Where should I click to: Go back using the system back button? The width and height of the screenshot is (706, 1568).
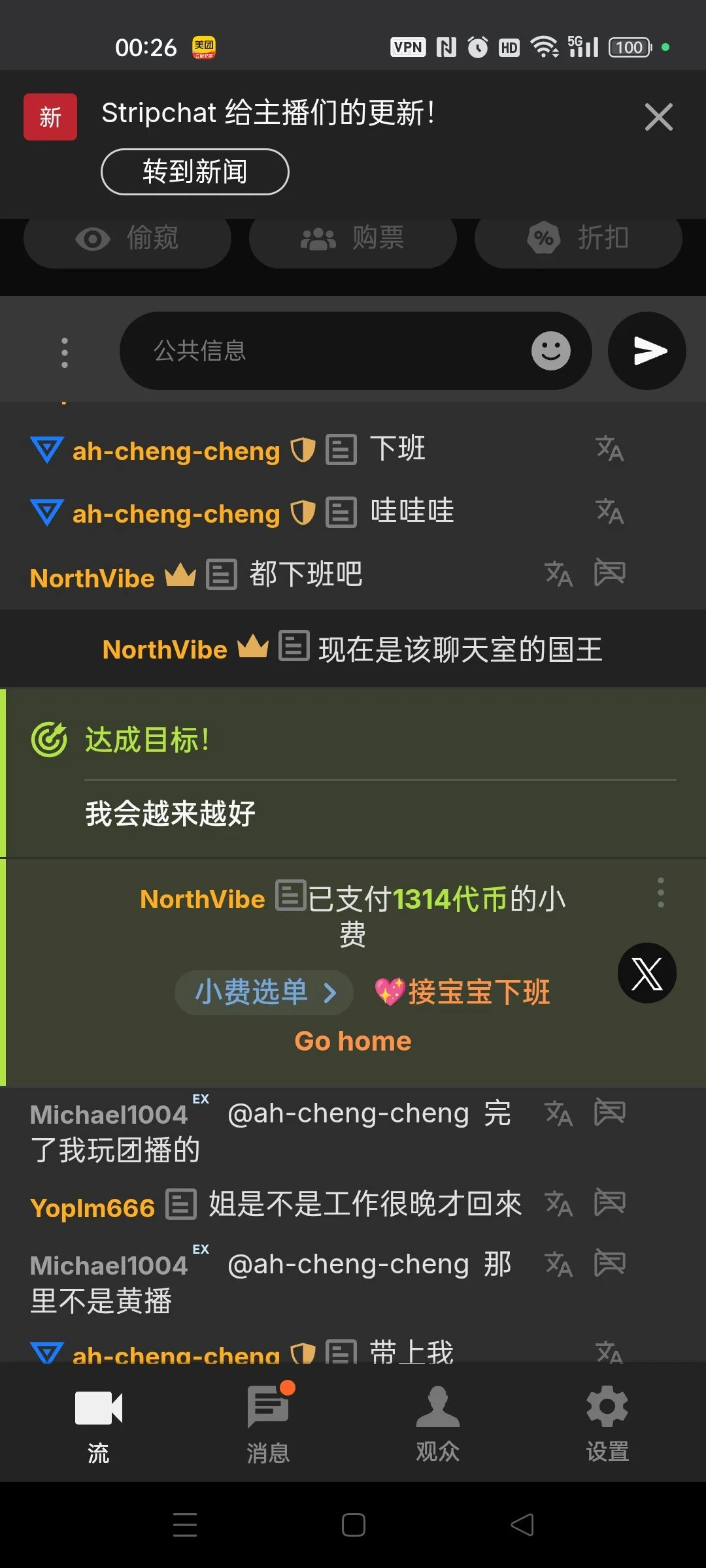pos(522,1525)
